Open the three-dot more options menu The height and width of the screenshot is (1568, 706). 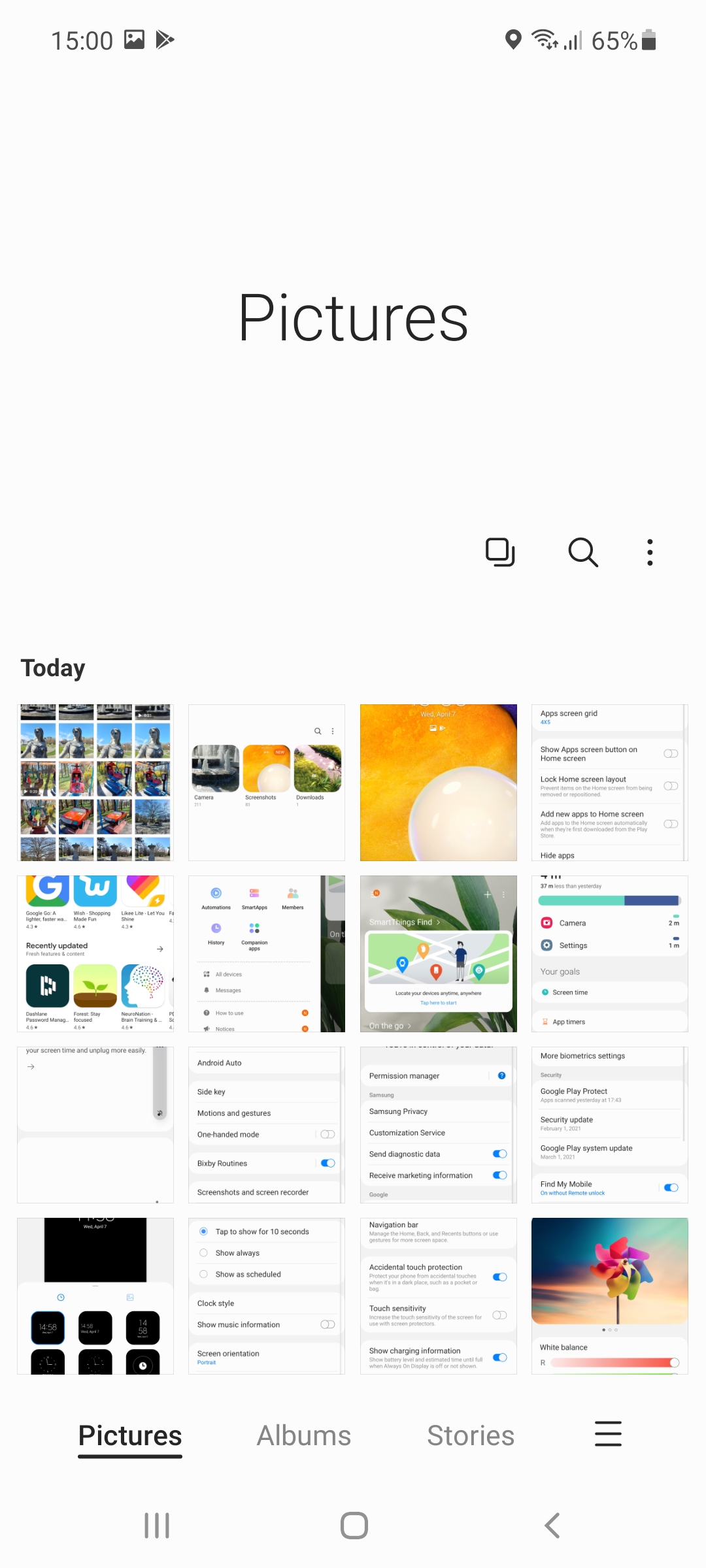tap(650, 552)
